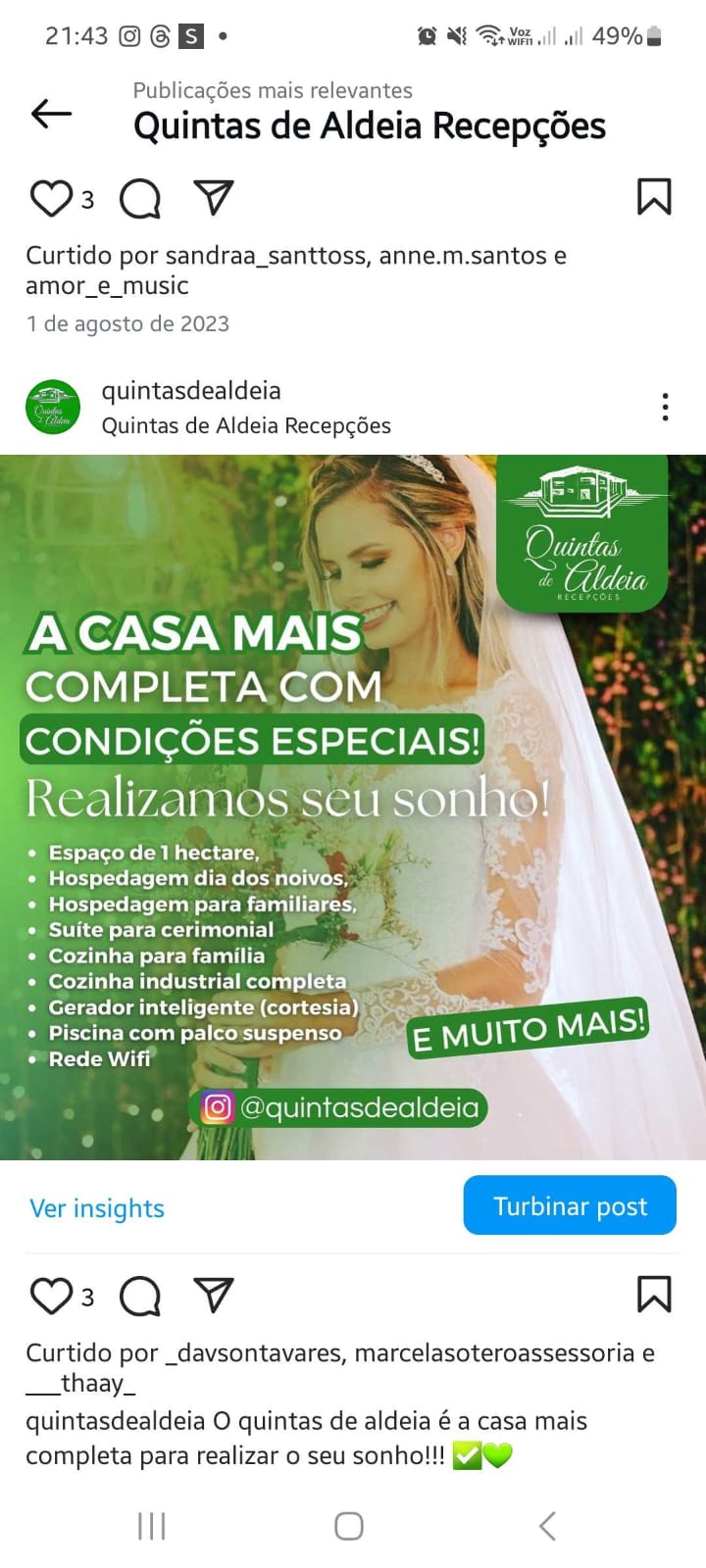Open Ver insights for this post
The width and height of the screenshot is (706, 1568).
coord(97,1208)
